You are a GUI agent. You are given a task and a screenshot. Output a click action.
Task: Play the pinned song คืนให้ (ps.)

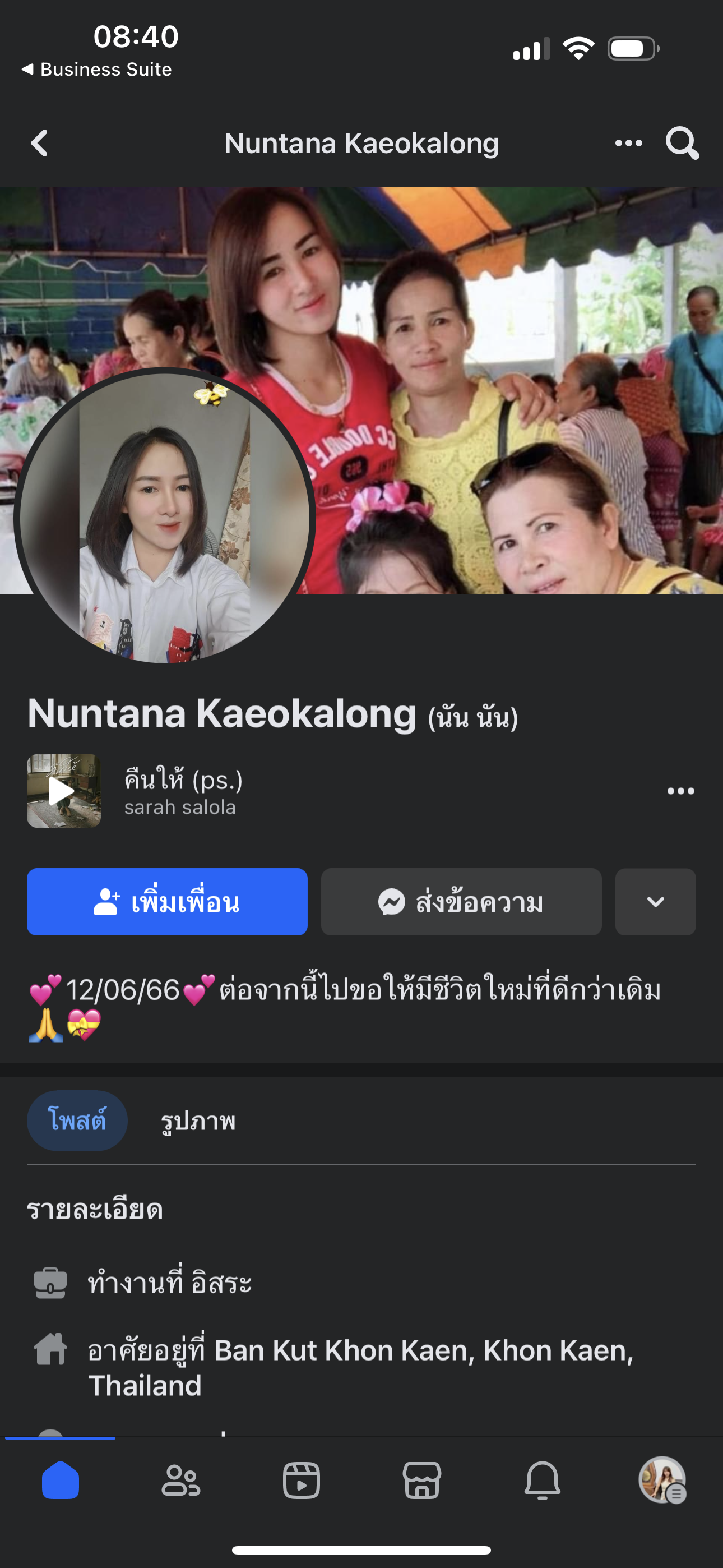pyautogui.click(x=63, y=791)
